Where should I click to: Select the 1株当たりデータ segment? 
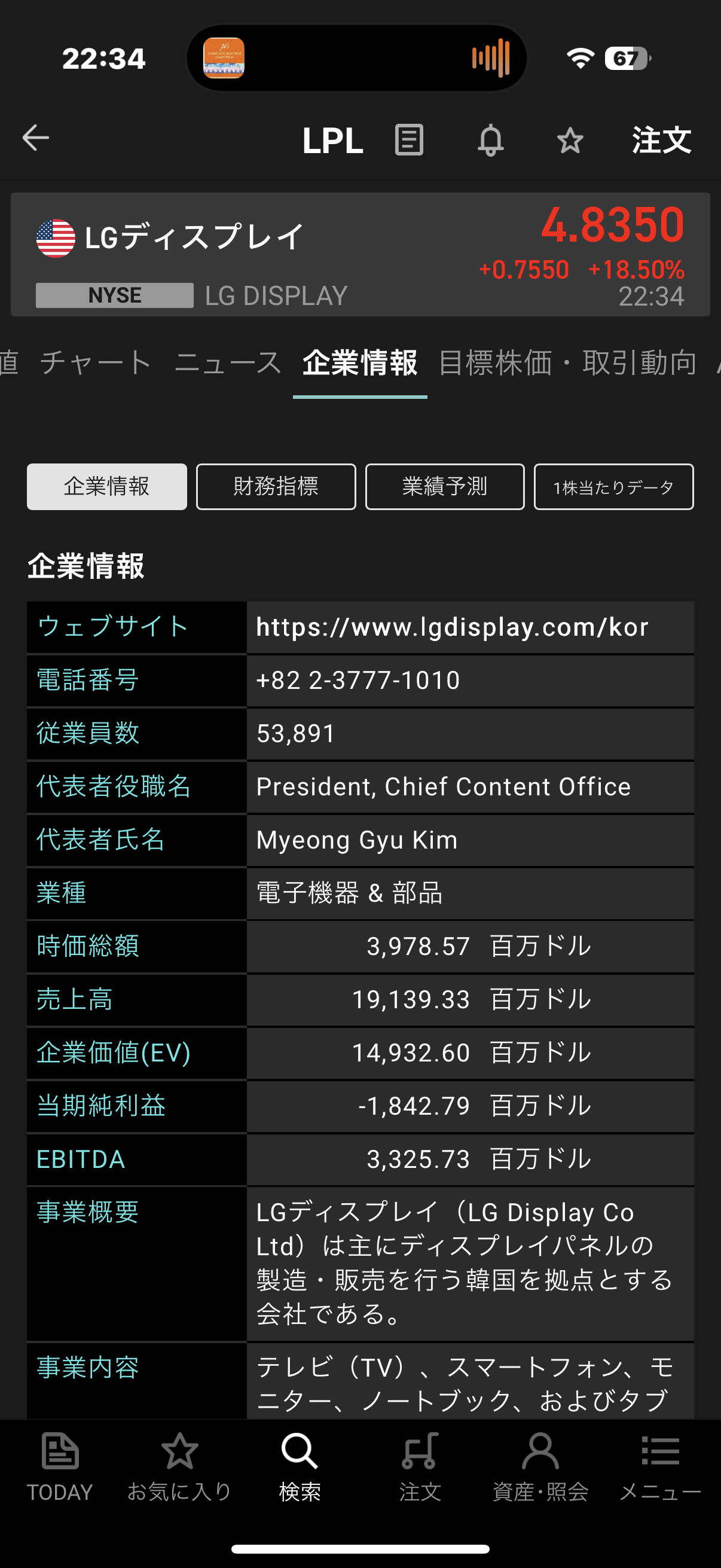(613, 486)
